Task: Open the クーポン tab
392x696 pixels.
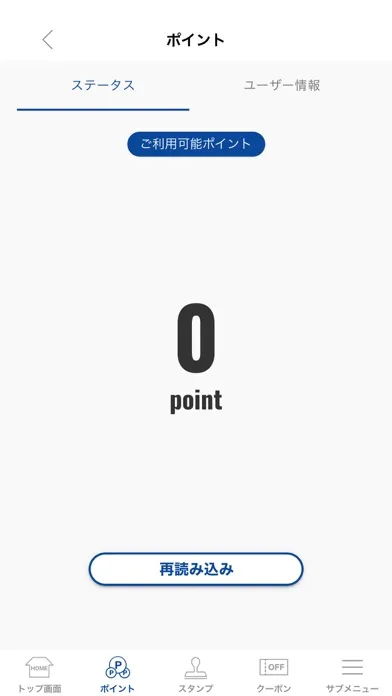Action: [x=274, y=674]
